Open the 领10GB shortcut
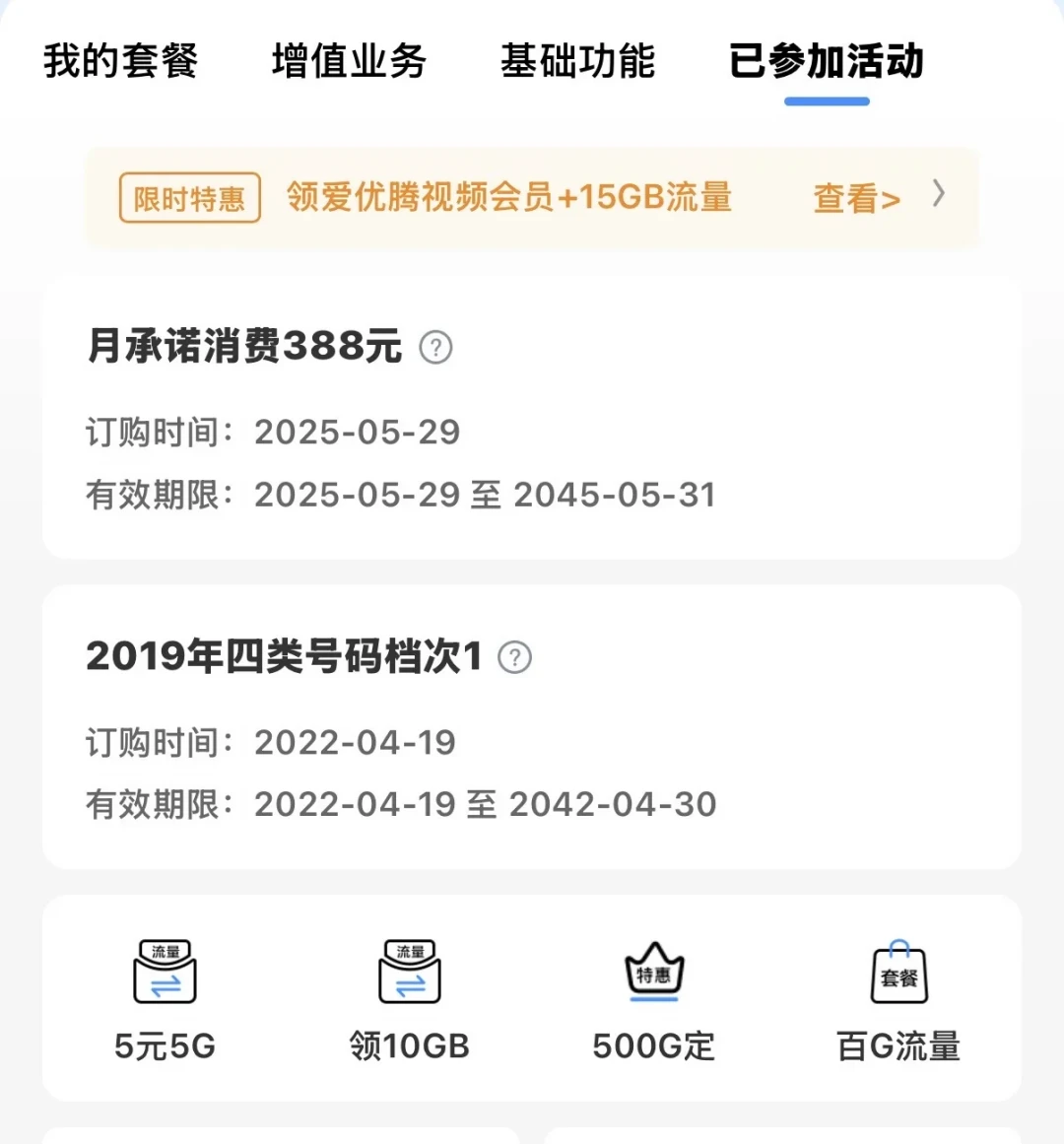 tap(409, 1000)
